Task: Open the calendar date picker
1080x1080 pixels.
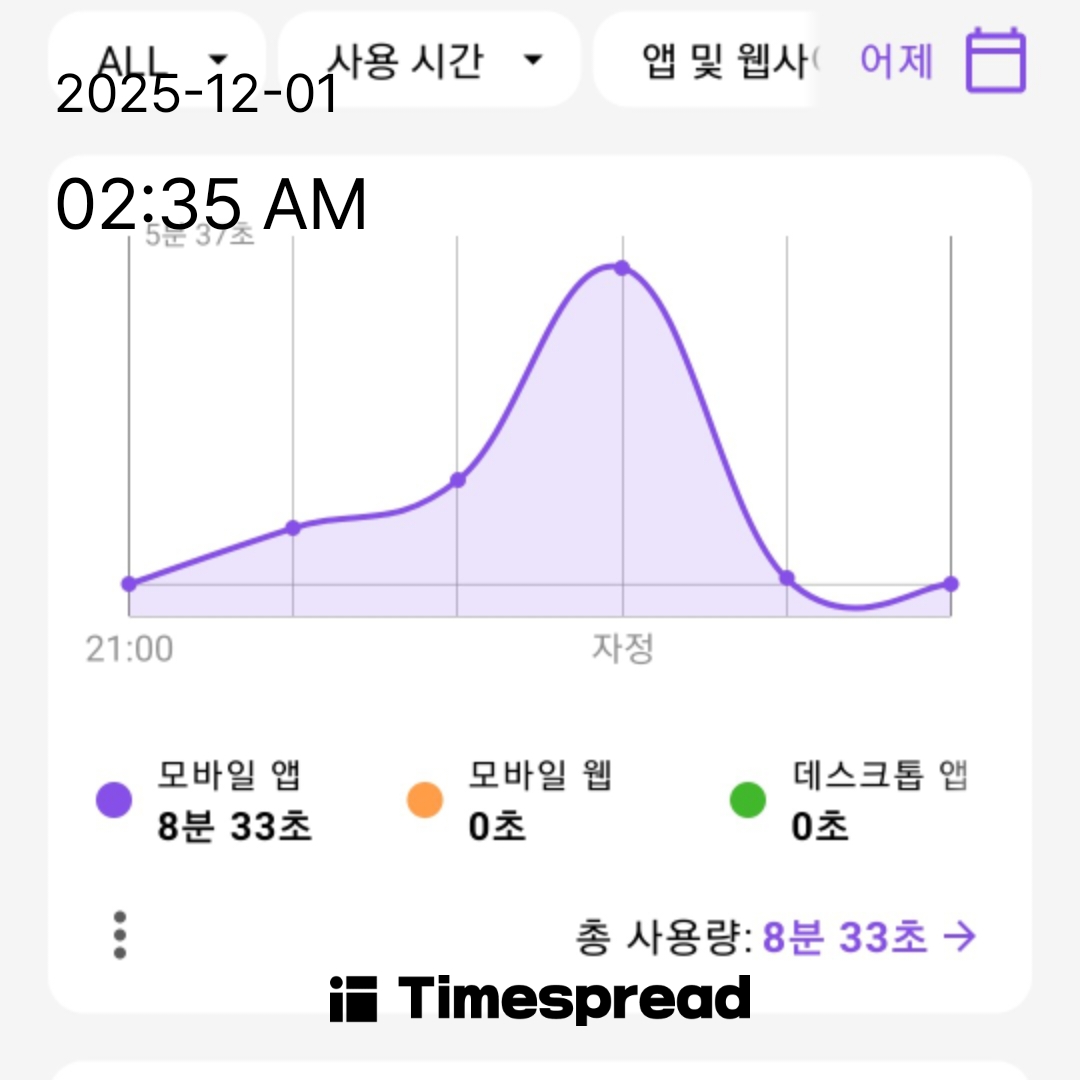Action: tap(996, 61)
